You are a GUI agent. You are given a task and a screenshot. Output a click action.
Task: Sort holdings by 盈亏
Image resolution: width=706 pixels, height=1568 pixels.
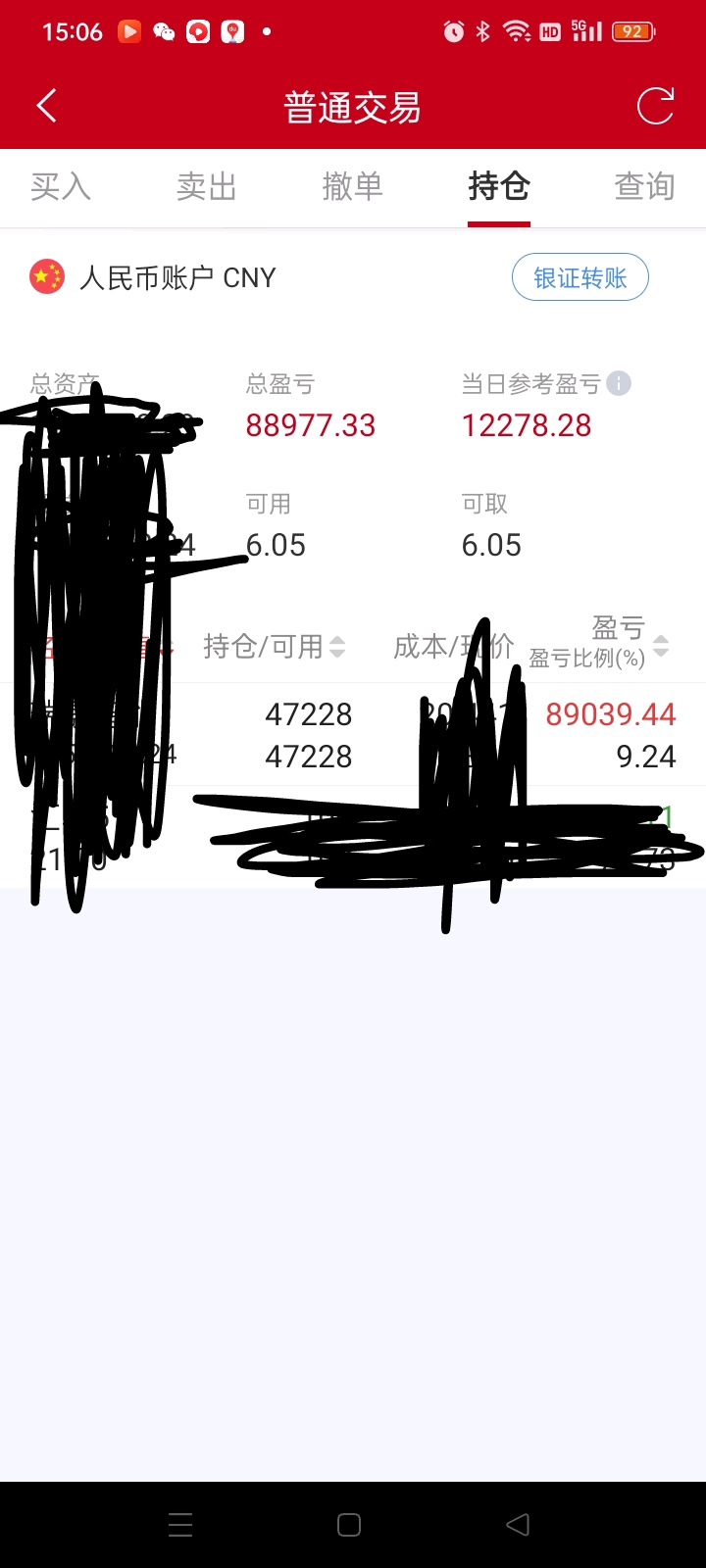coord(628,642)
